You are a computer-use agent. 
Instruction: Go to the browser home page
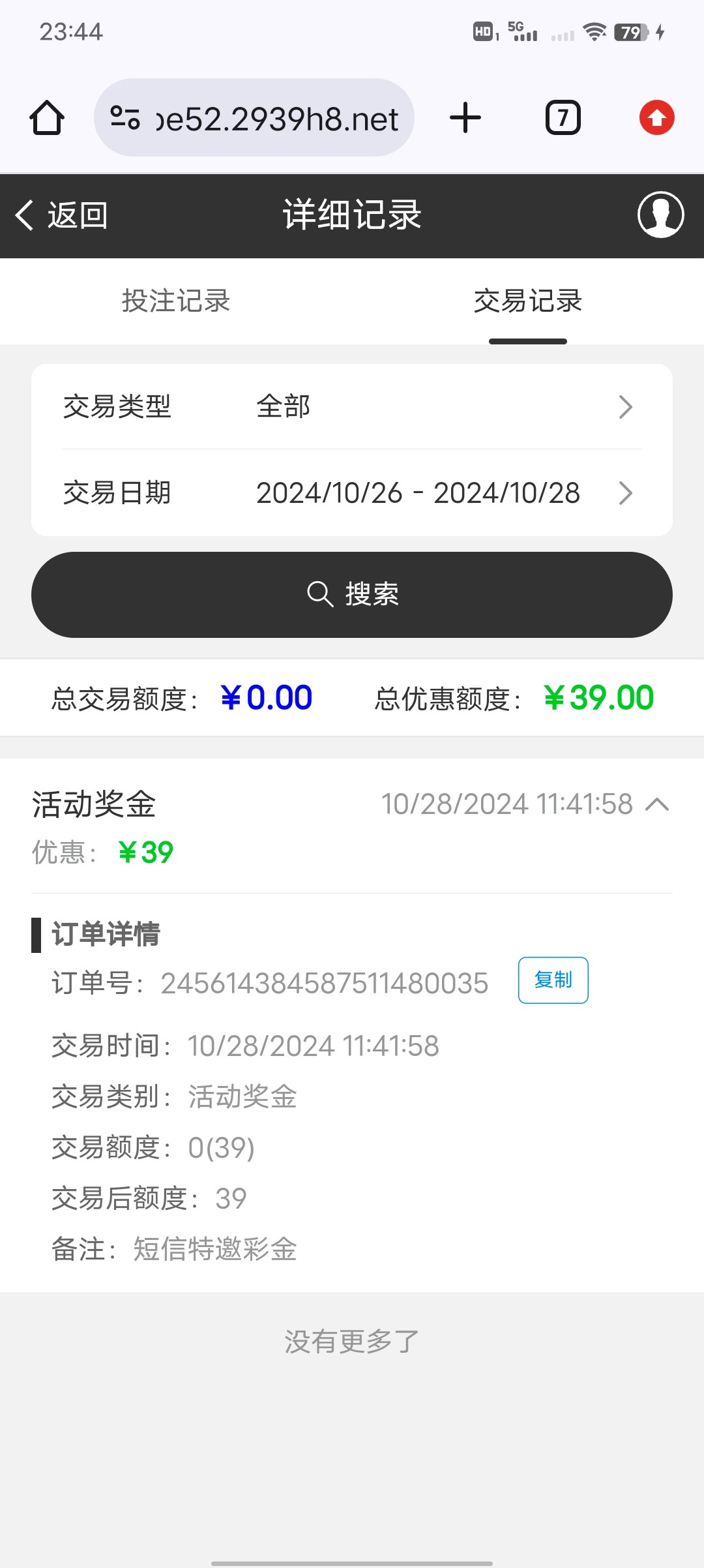pos(47,118)
